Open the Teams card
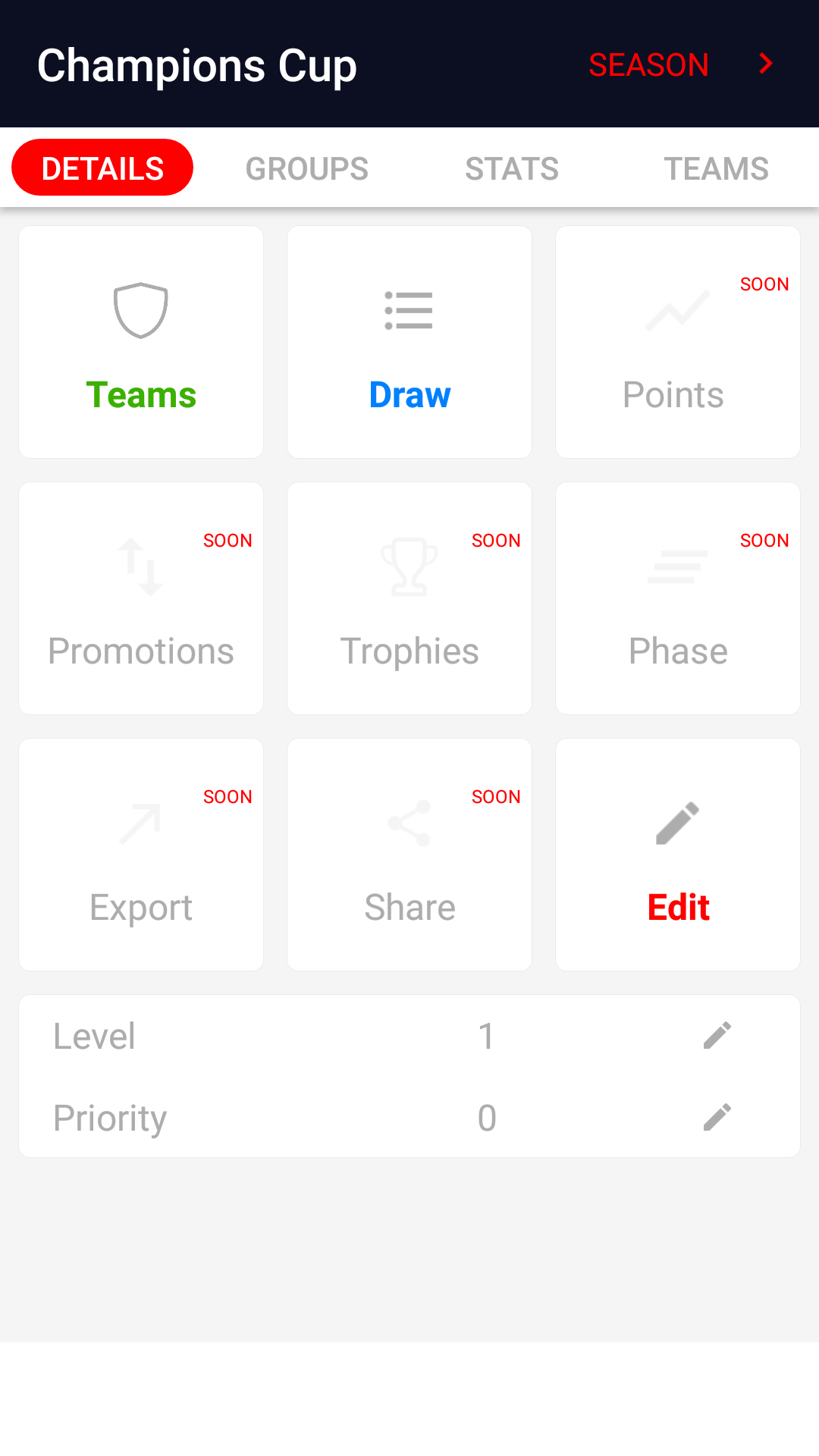 click(141, 342)
